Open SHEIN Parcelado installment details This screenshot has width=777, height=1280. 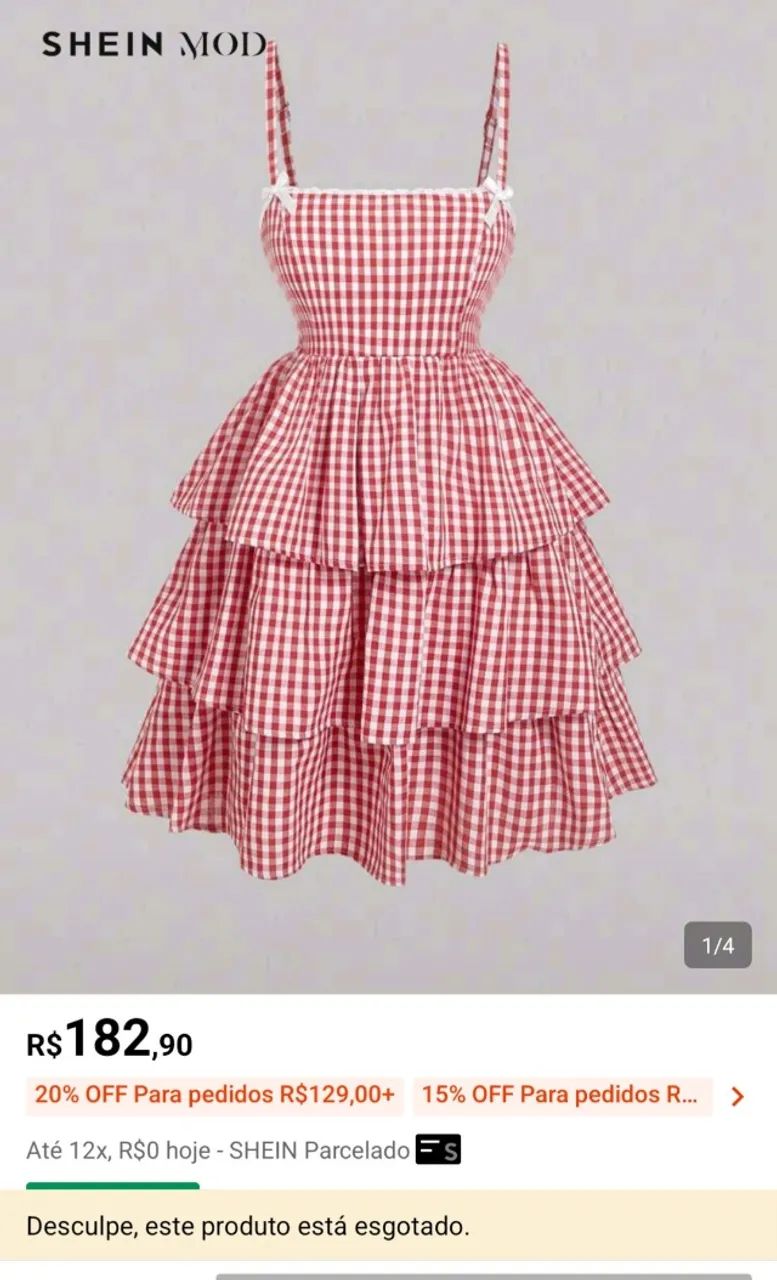click(x=243, y=1151)
